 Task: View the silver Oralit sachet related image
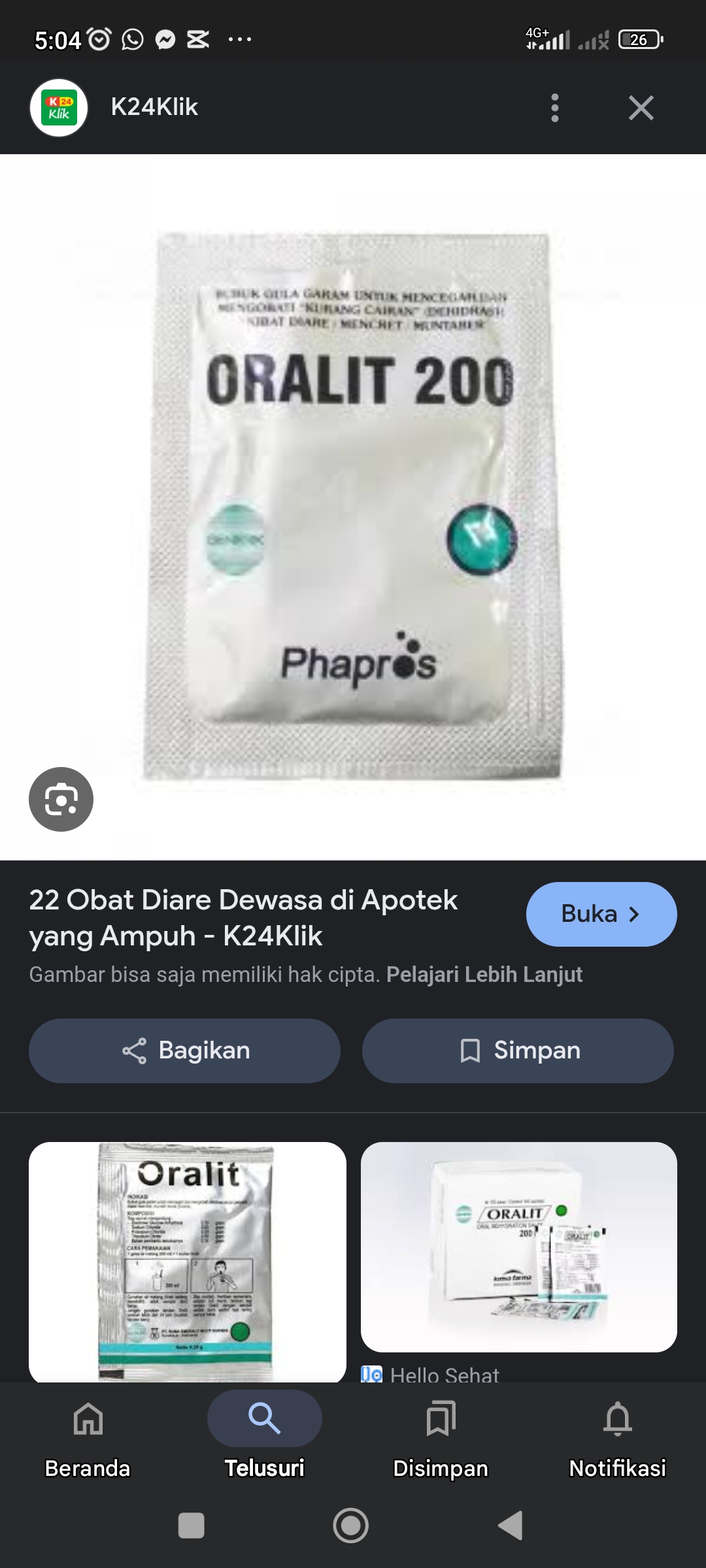[187, 1261]
